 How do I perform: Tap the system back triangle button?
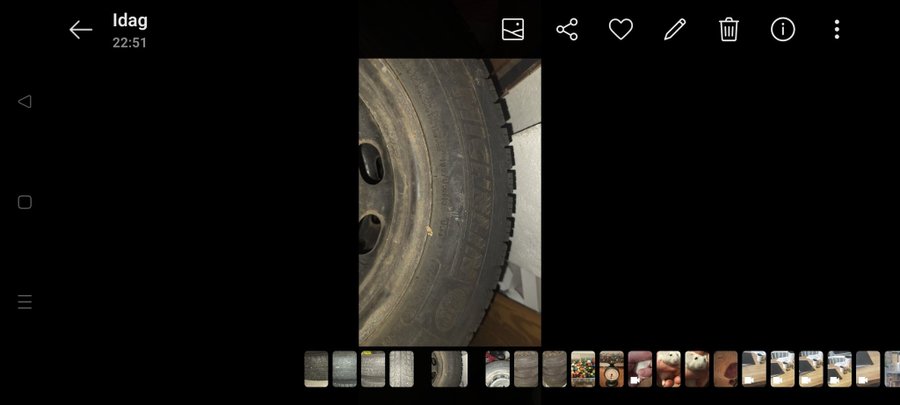(25, 101)
